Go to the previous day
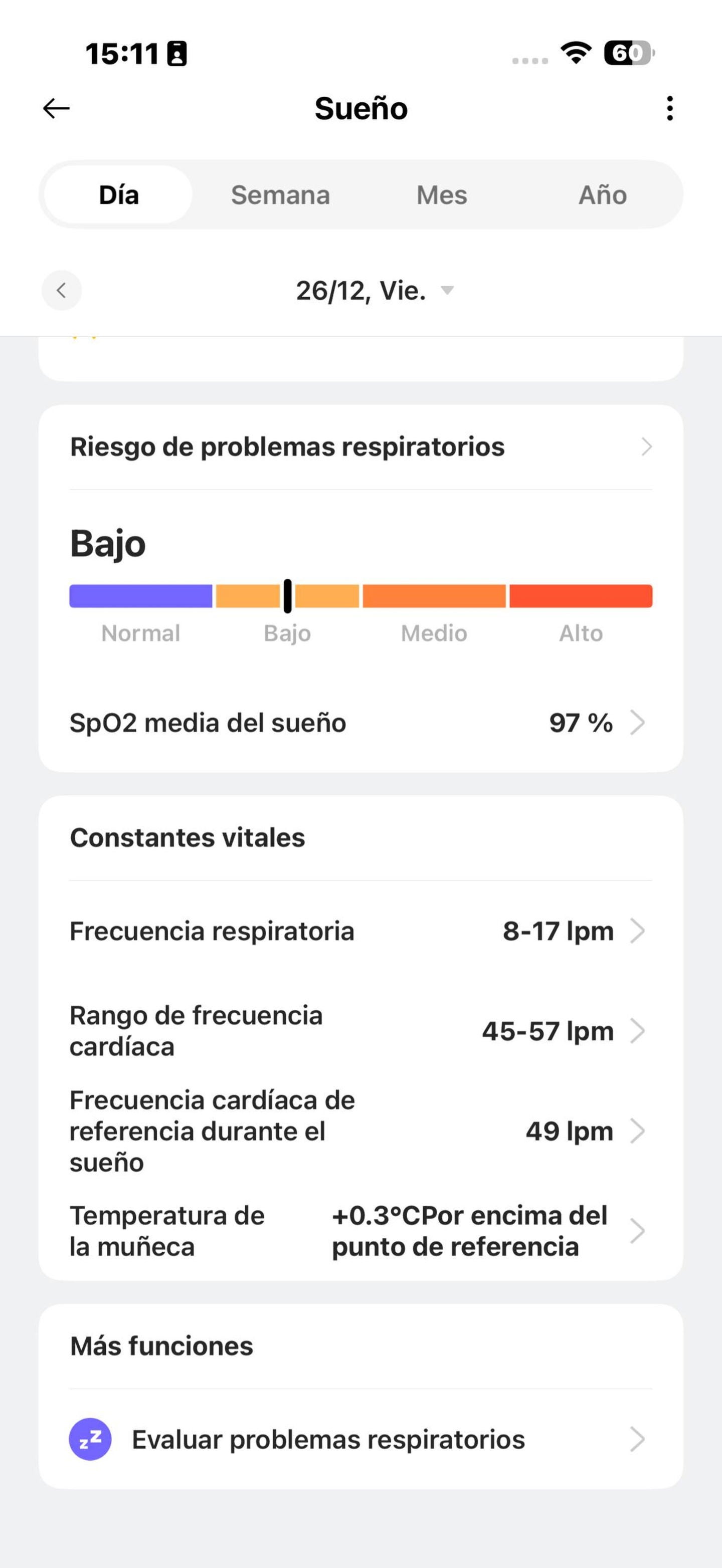722x1568 pixels. click(62, 290)
